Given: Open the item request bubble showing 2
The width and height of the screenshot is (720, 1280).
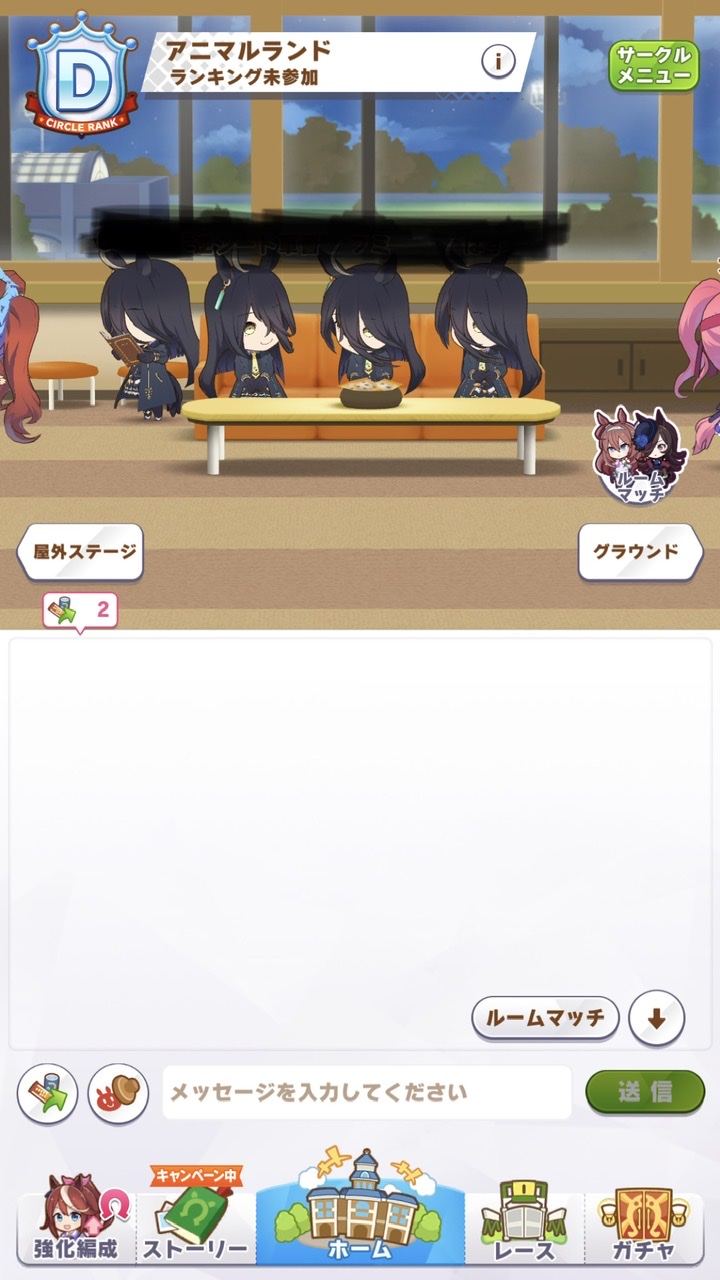Looking at the screenshot, I should click(80, 611).
